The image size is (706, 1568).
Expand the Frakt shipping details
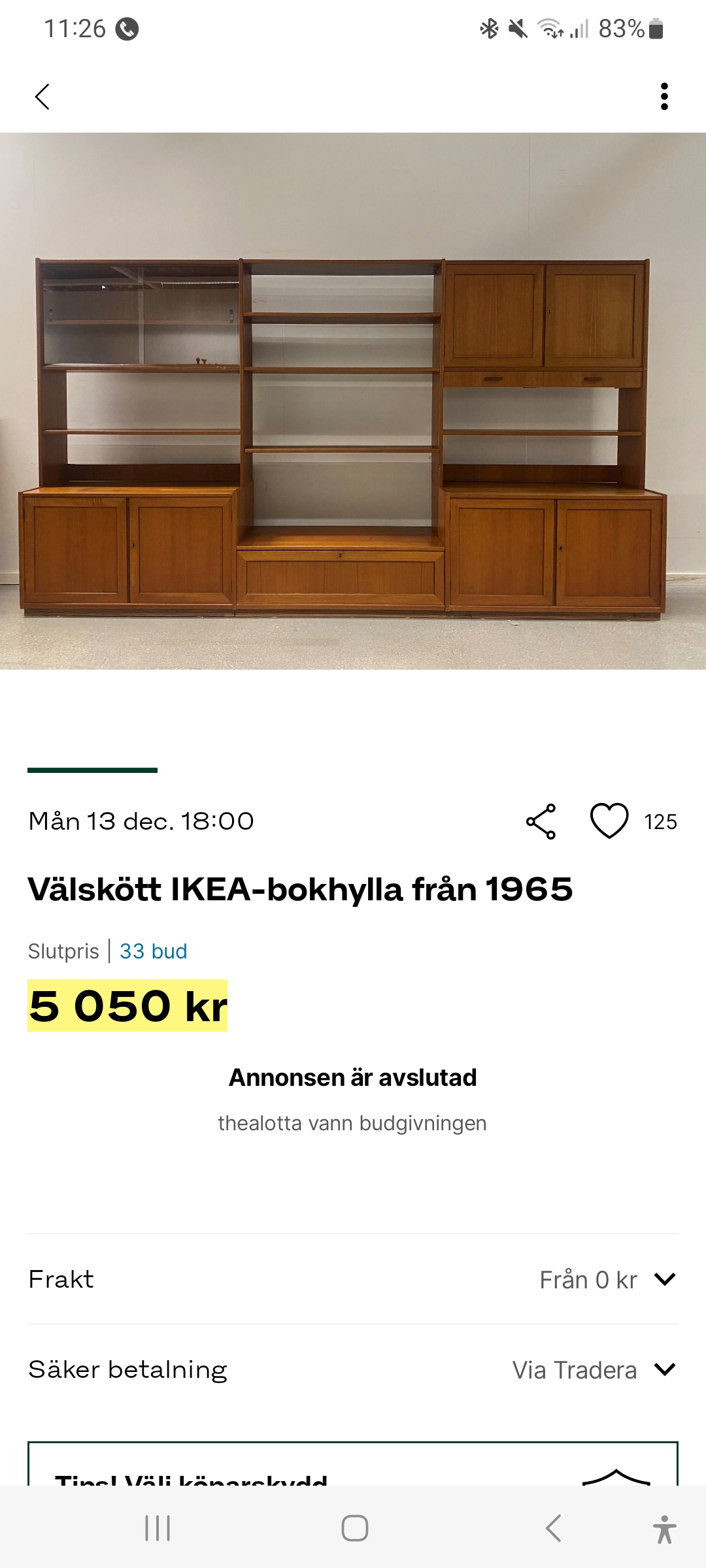[664, 1279]
